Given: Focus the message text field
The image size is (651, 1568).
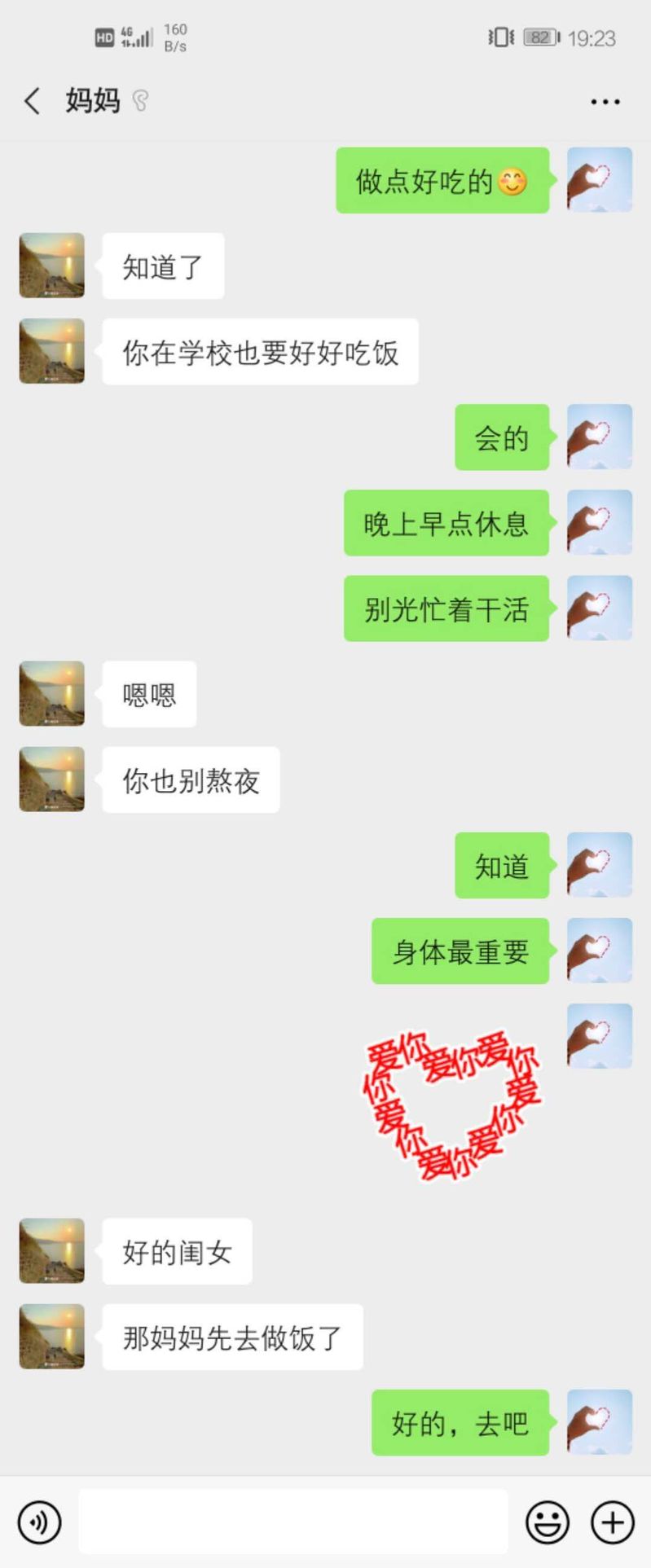Looking at the screenshot, I should click(293, 1522).
